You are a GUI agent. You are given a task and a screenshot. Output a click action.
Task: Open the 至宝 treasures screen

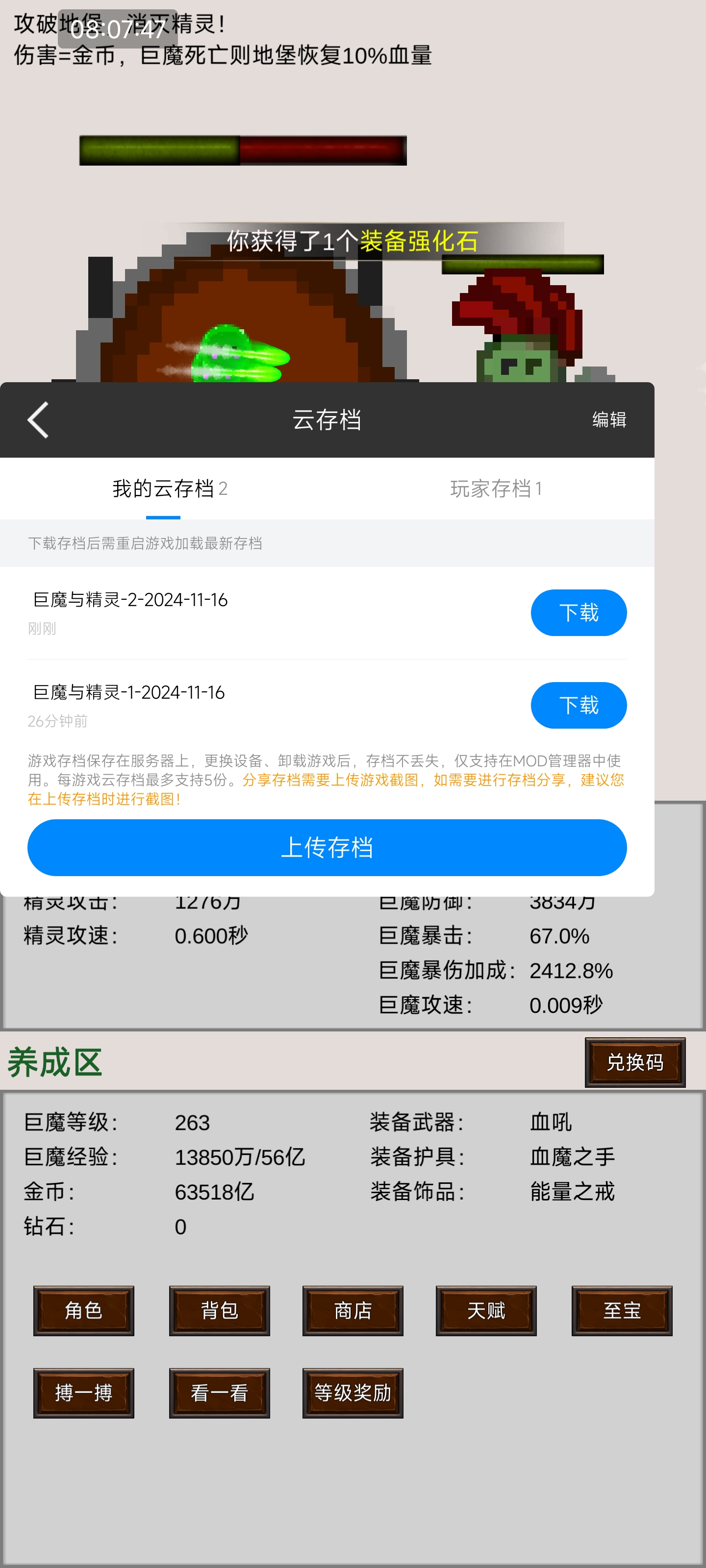click(x=621, y=1310)
